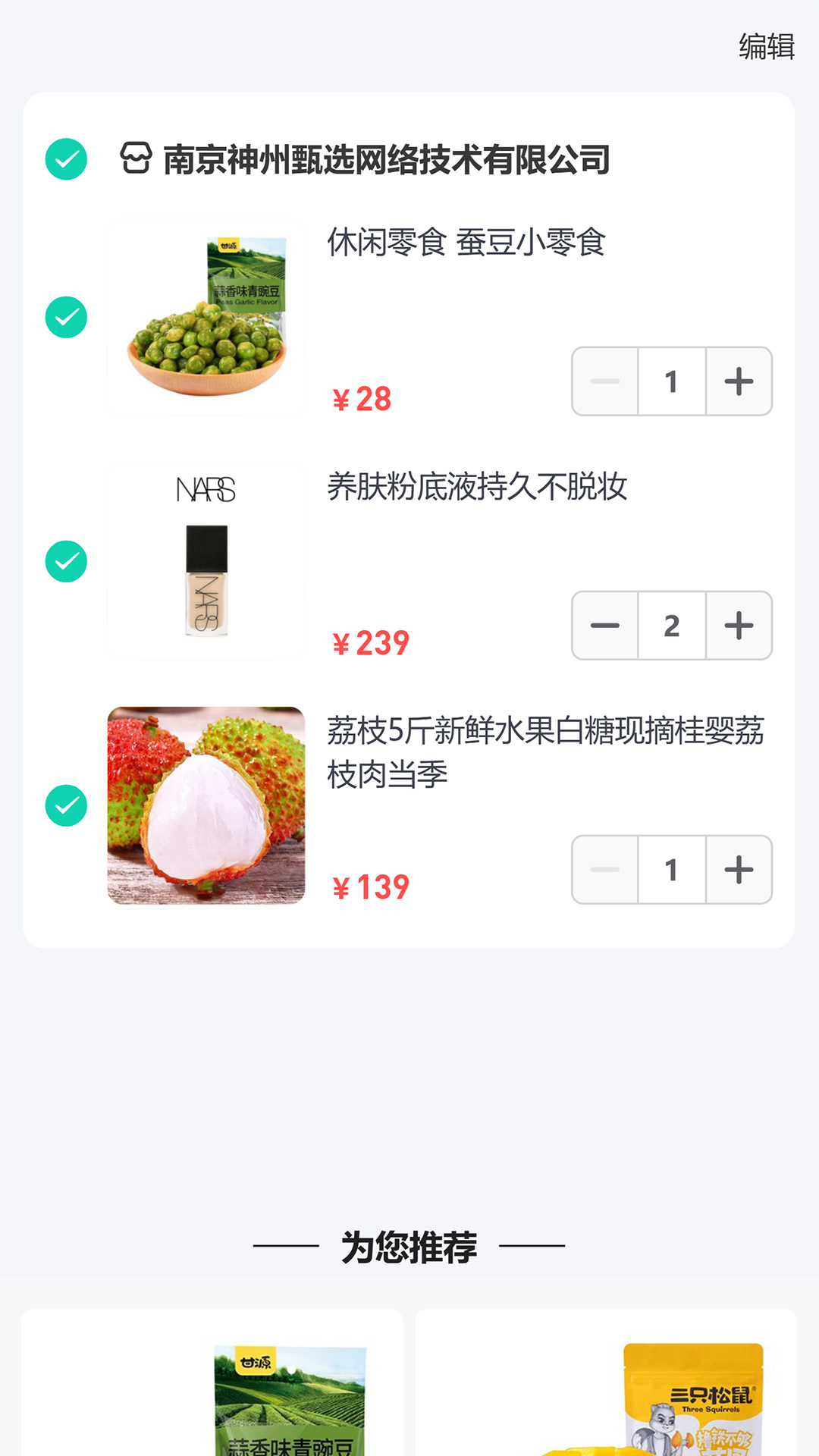Increase quantity of 养肤粉底液持久不脱妆
The image size is (819, 1456).
[x=739, y=626]
